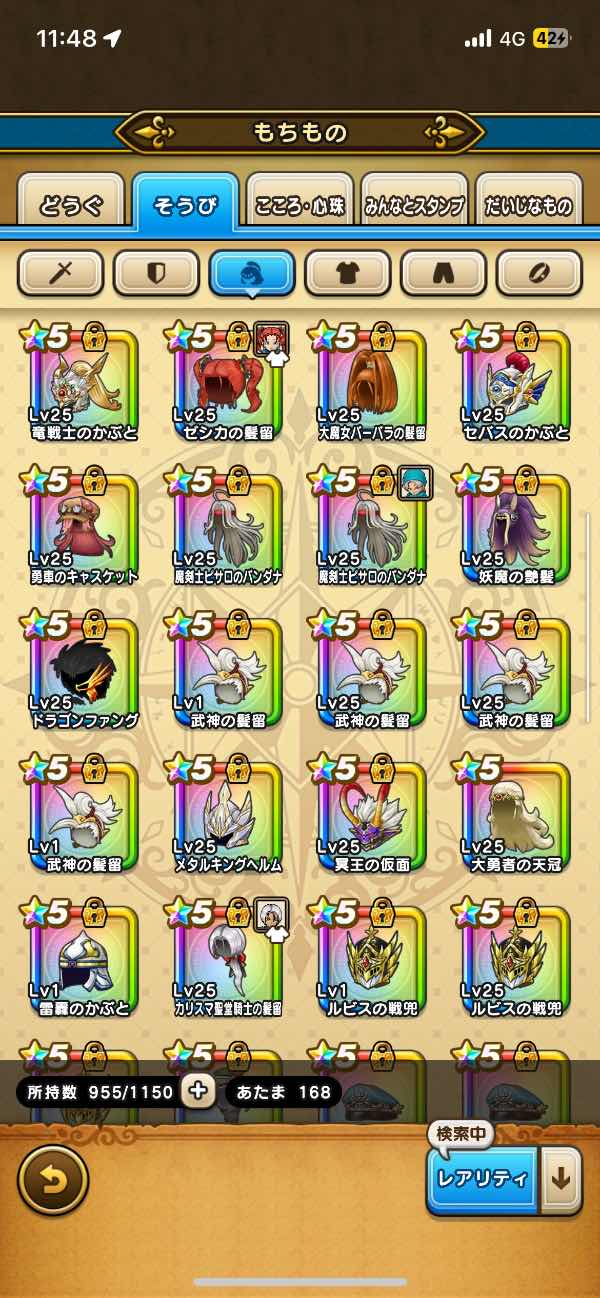
Task: Open the こころ・心珠 tab
Action: pos(300,206)
